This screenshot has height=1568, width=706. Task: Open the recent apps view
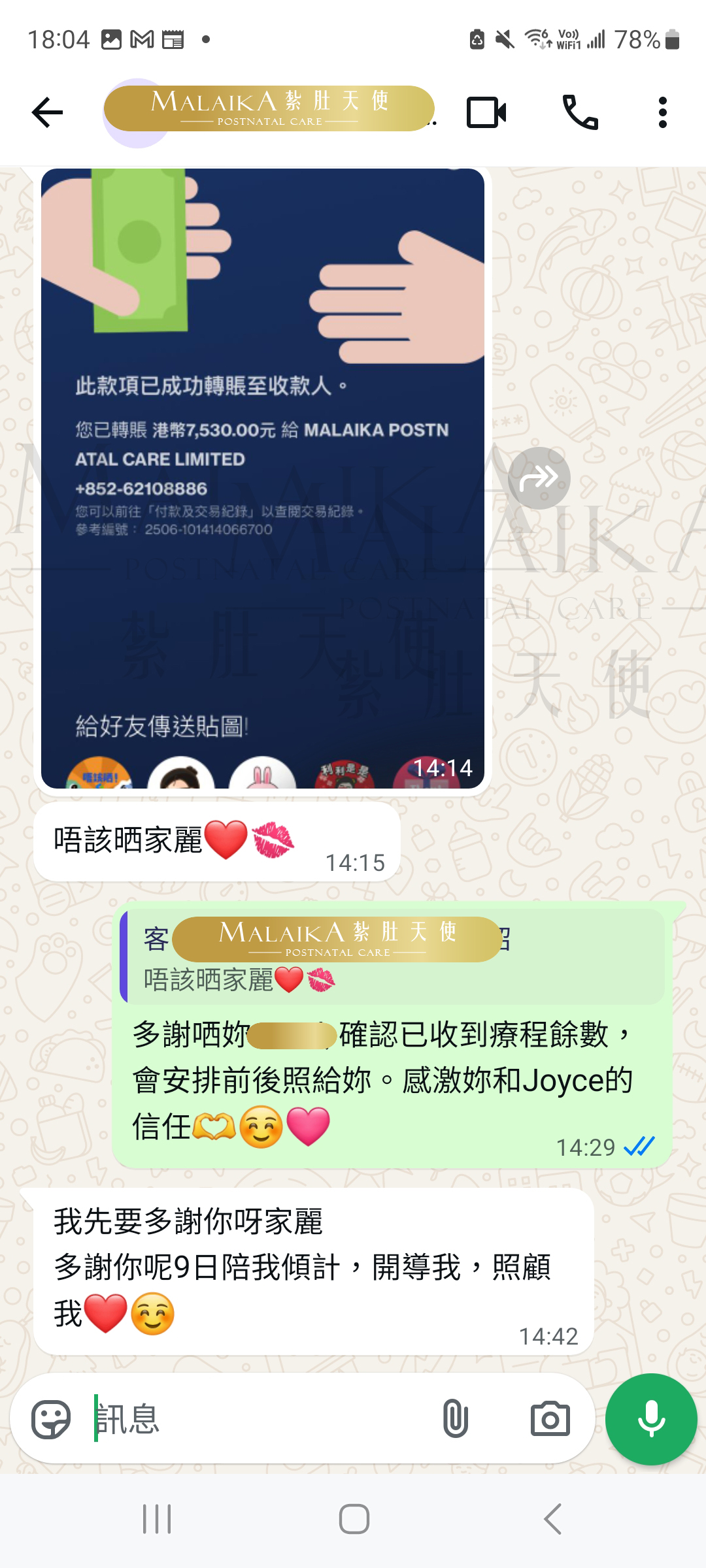(157, 1519)
